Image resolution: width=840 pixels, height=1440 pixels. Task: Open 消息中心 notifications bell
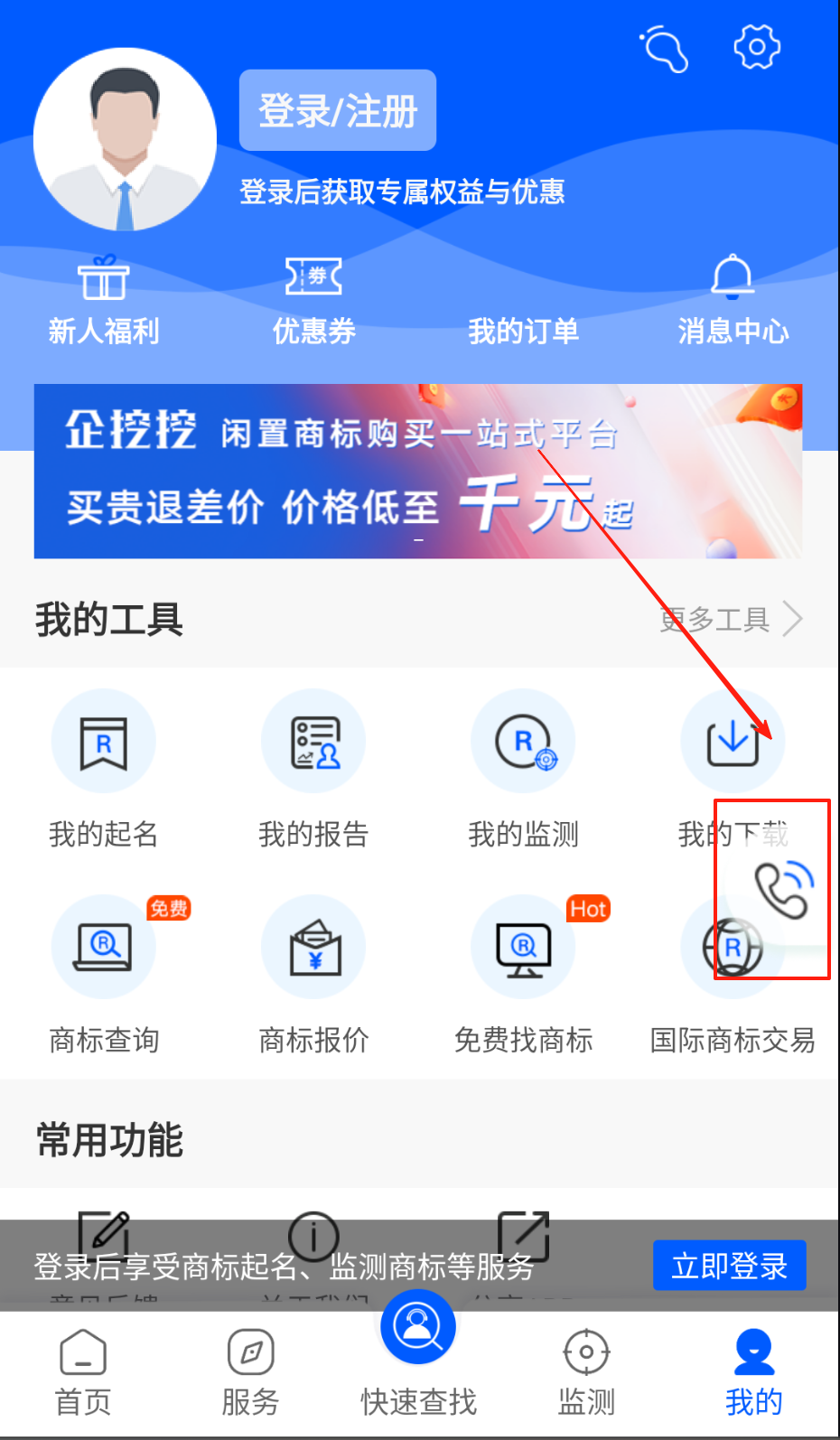pyautogui.click(x=733, y=301)
